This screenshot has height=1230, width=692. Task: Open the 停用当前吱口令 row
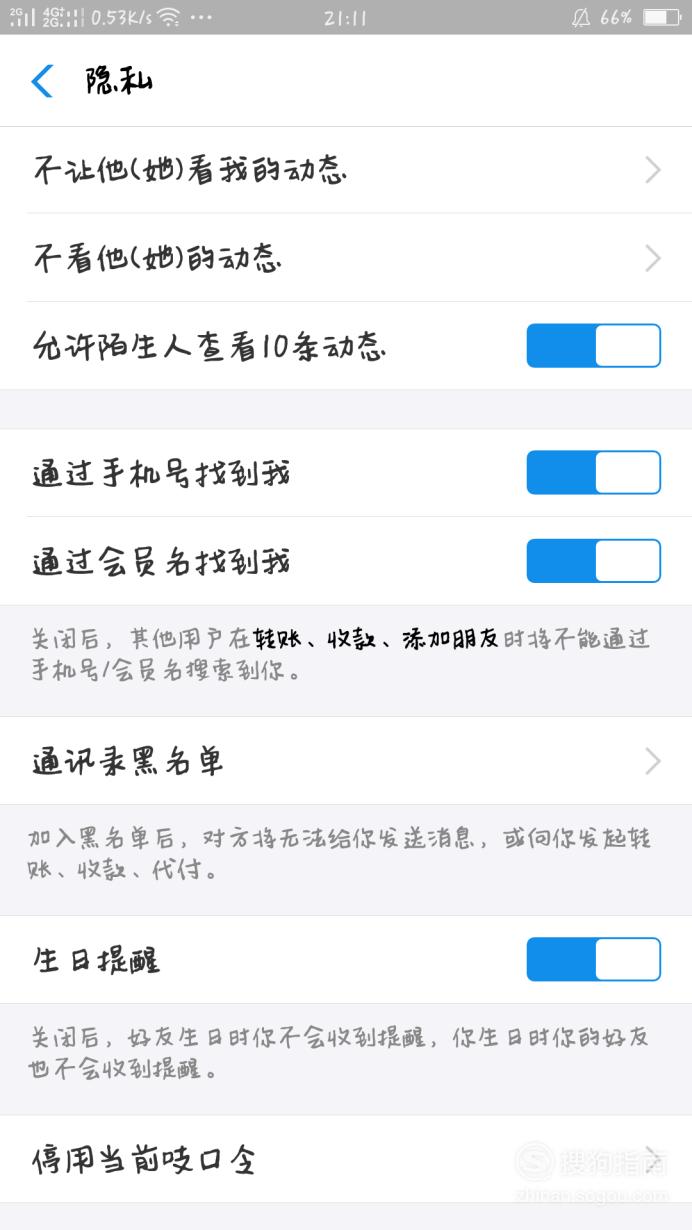point(346,1160)
